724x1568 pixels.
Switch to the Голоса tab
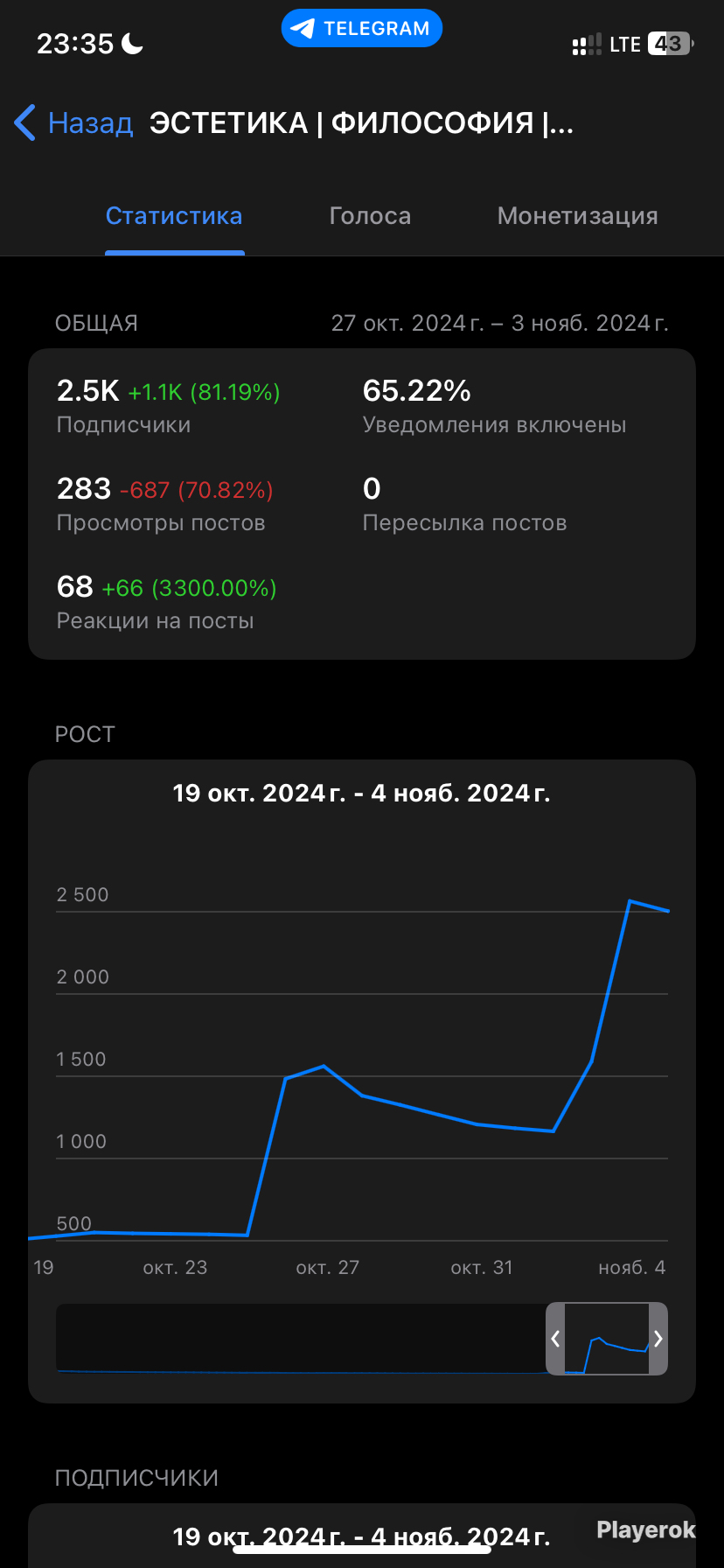(x=370, y=216)
